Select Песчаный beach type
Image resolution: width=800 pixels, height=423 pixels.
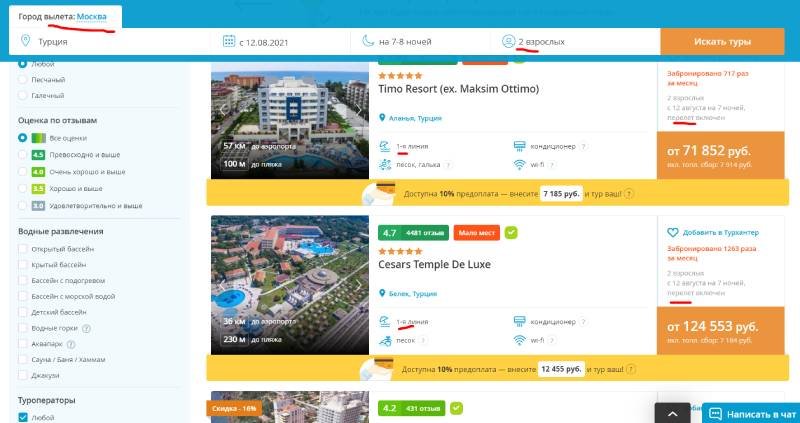pyautogui.click(x=25, y=79)
